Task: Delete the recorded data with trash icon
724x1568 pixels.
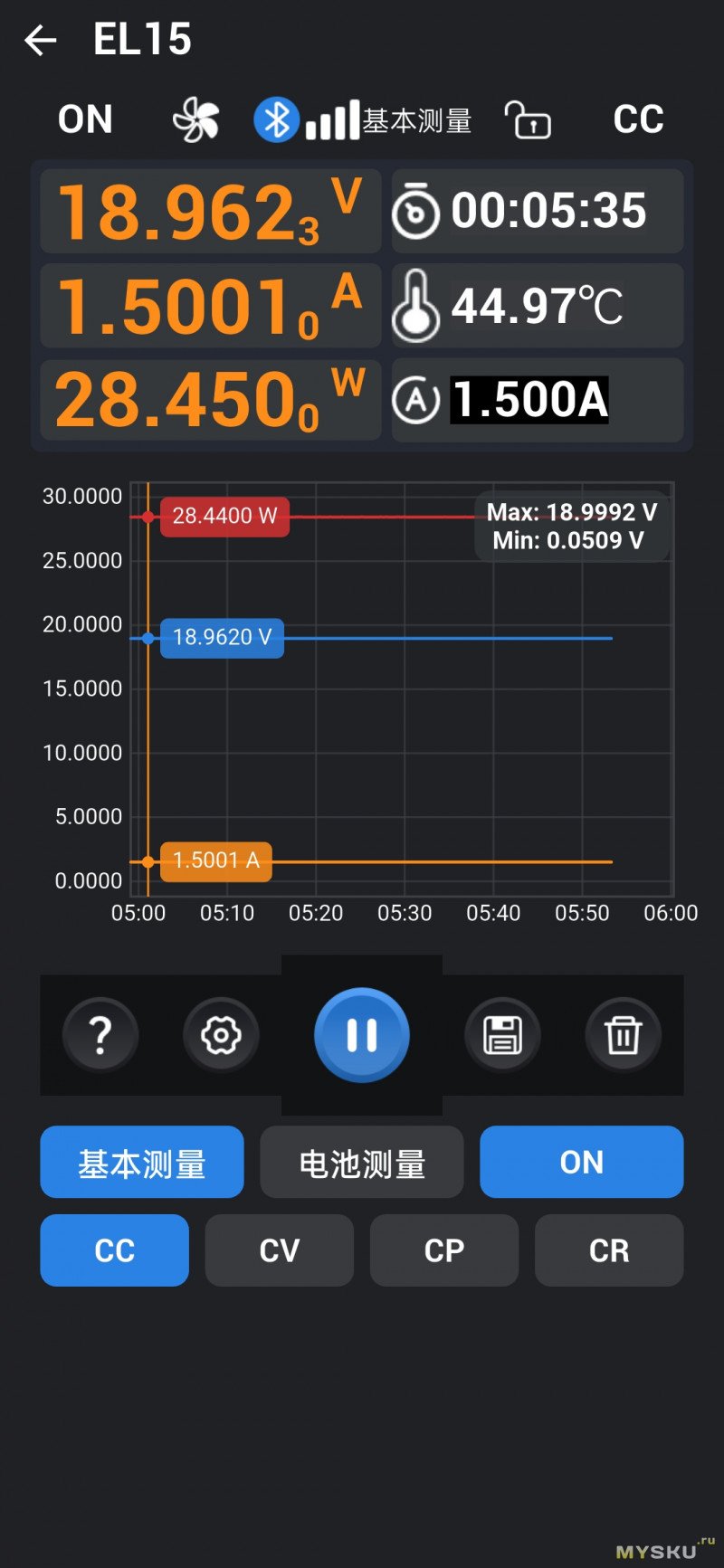Action: (x=623, y=1035)
